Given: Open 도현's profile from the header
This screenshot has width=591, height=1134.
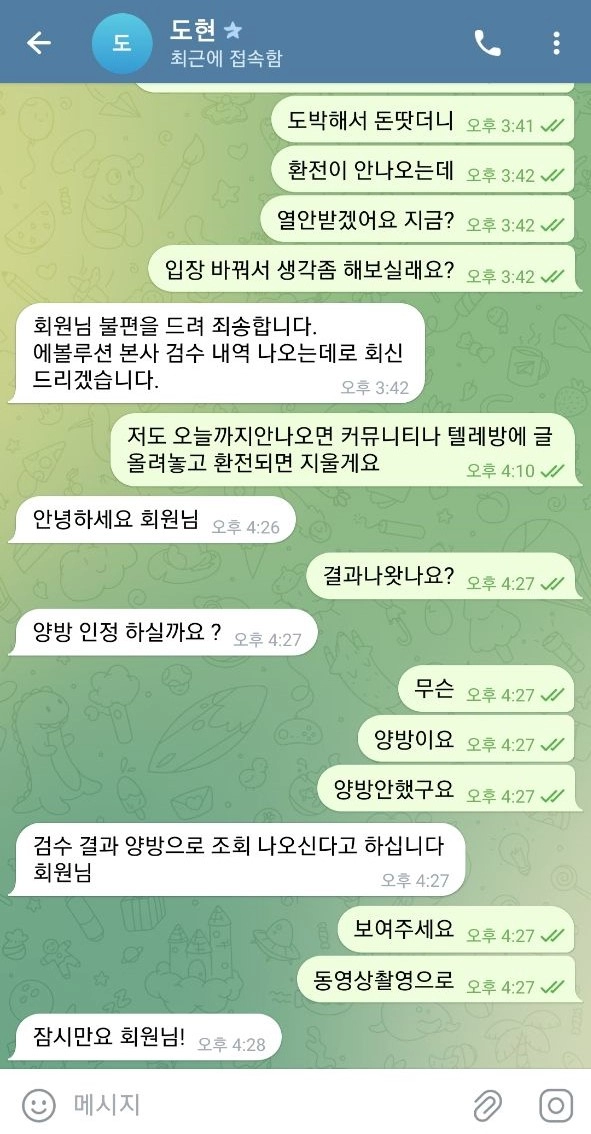Looking at the screenshot, I should pos(226,43).
